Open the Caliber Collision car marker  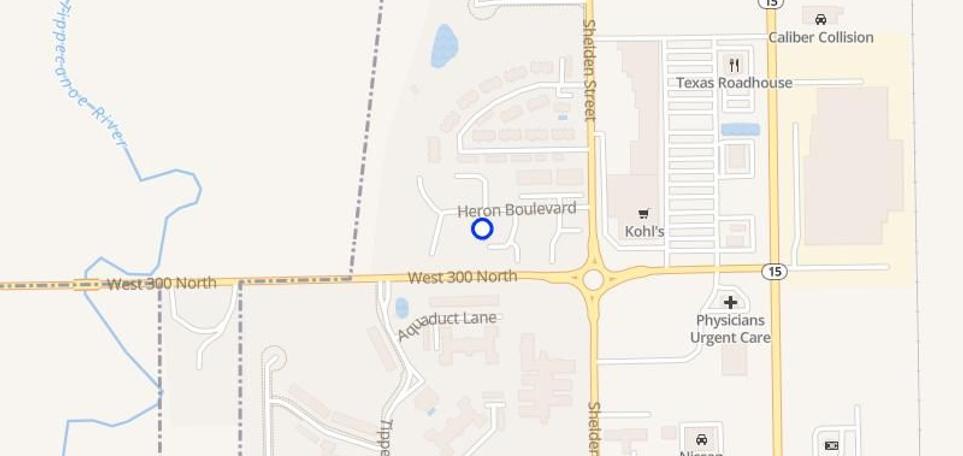820,19
